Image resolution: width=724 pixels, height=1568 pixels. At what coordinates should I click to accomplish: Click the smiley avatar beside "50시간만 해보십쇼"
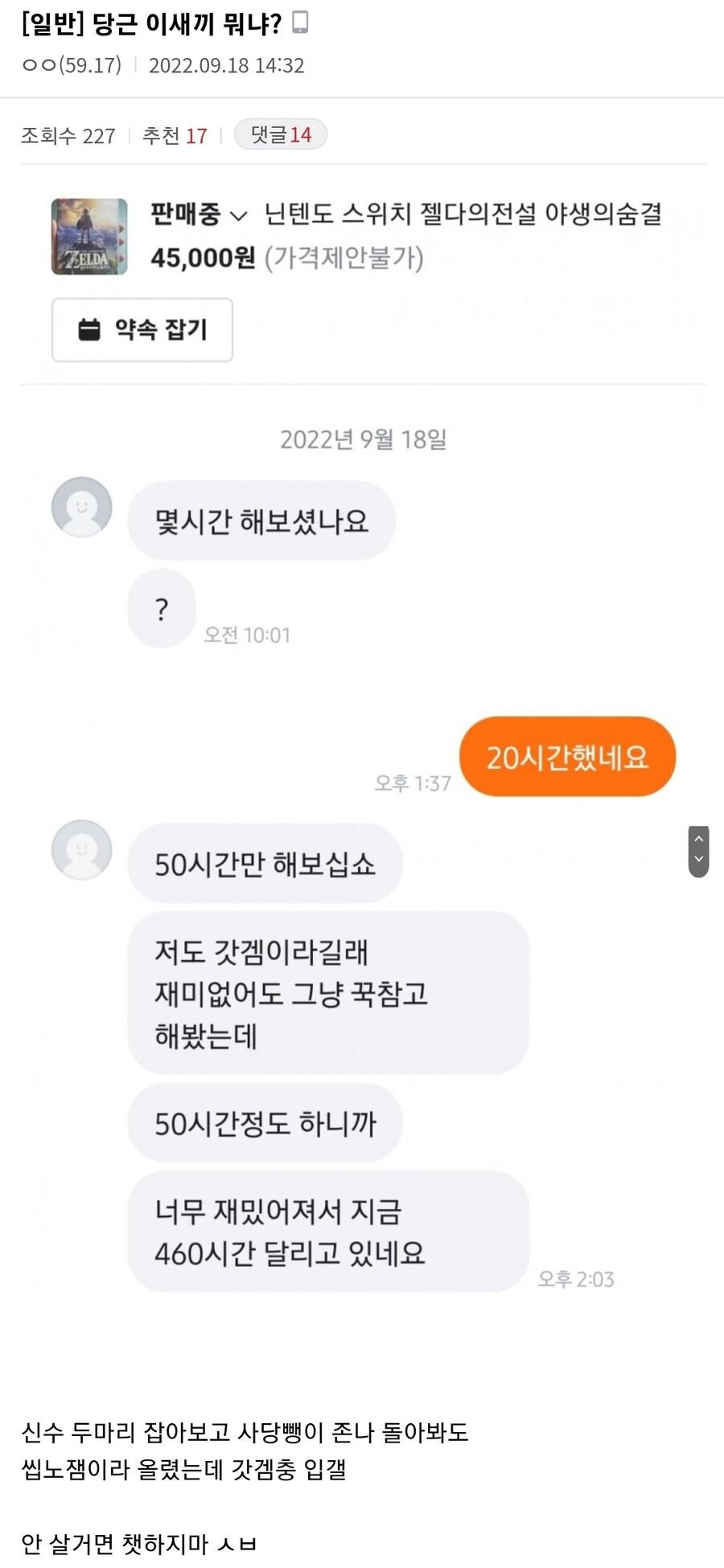click(80, 850)
